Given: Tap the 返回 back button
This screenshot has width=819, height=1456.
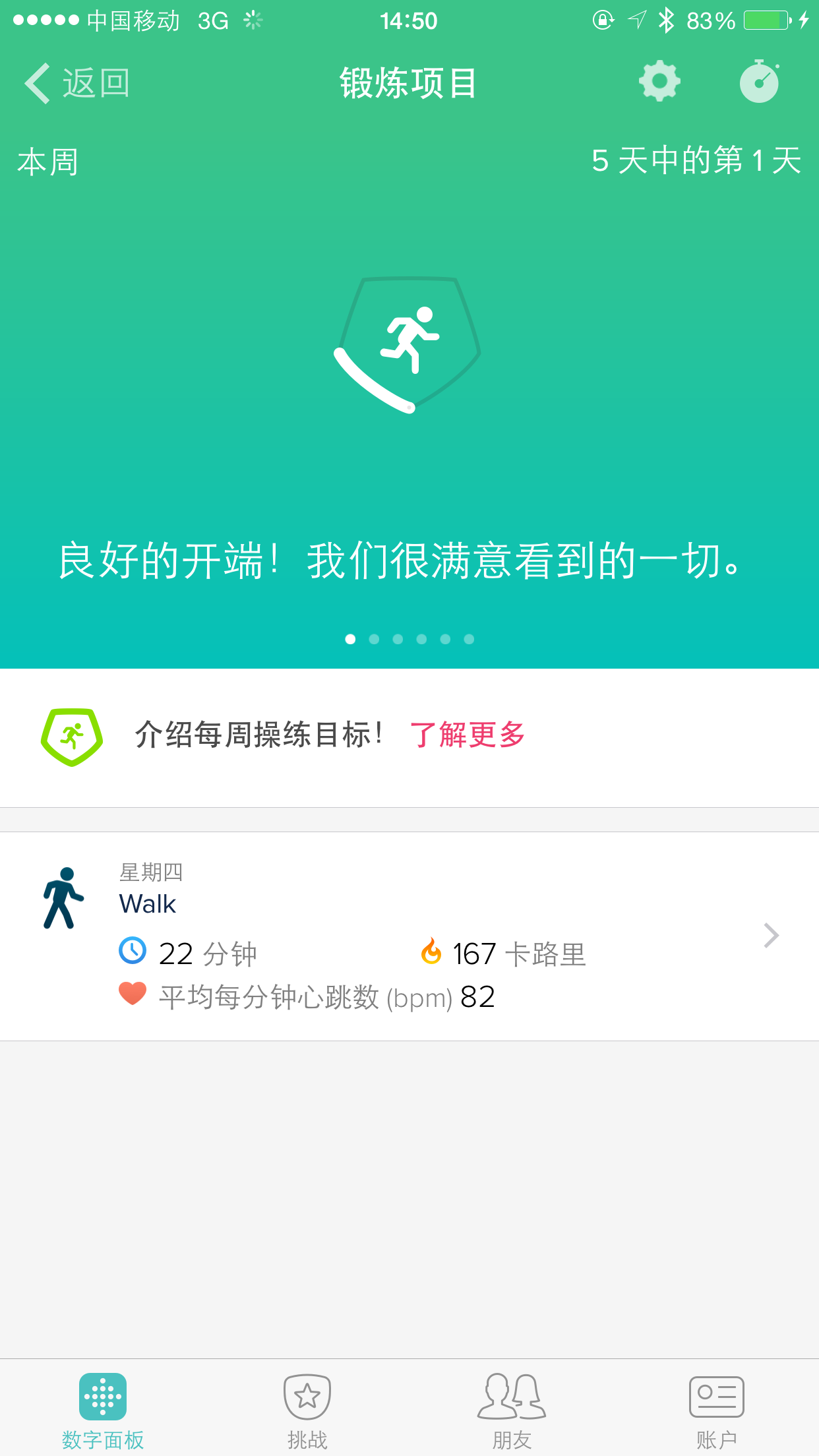Looking at the screenshot, I should pyautogui.click(x=76, y=83).
